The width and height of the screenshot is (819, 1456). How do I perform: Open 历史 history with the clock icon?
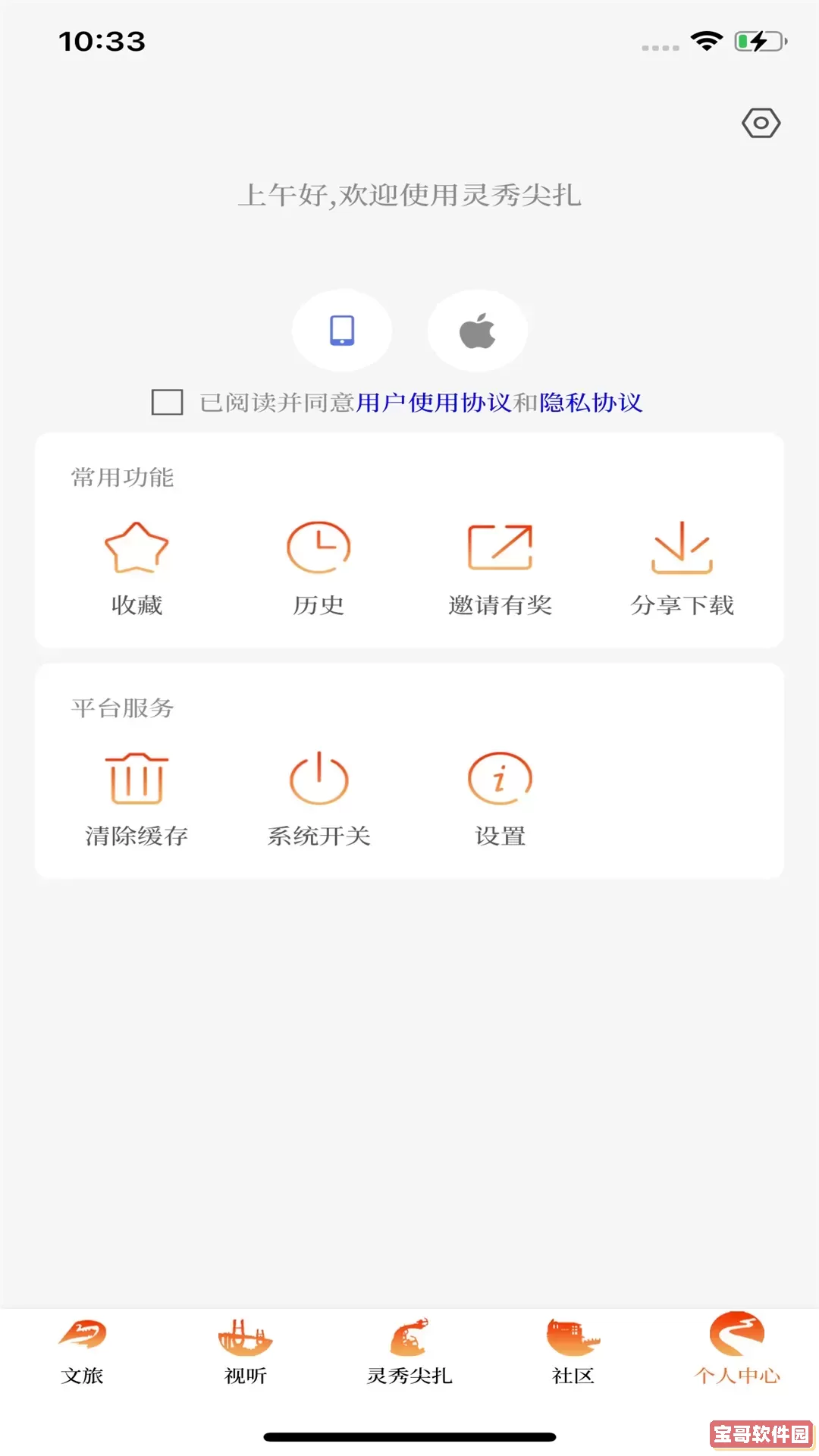click(x=319, y=548)
